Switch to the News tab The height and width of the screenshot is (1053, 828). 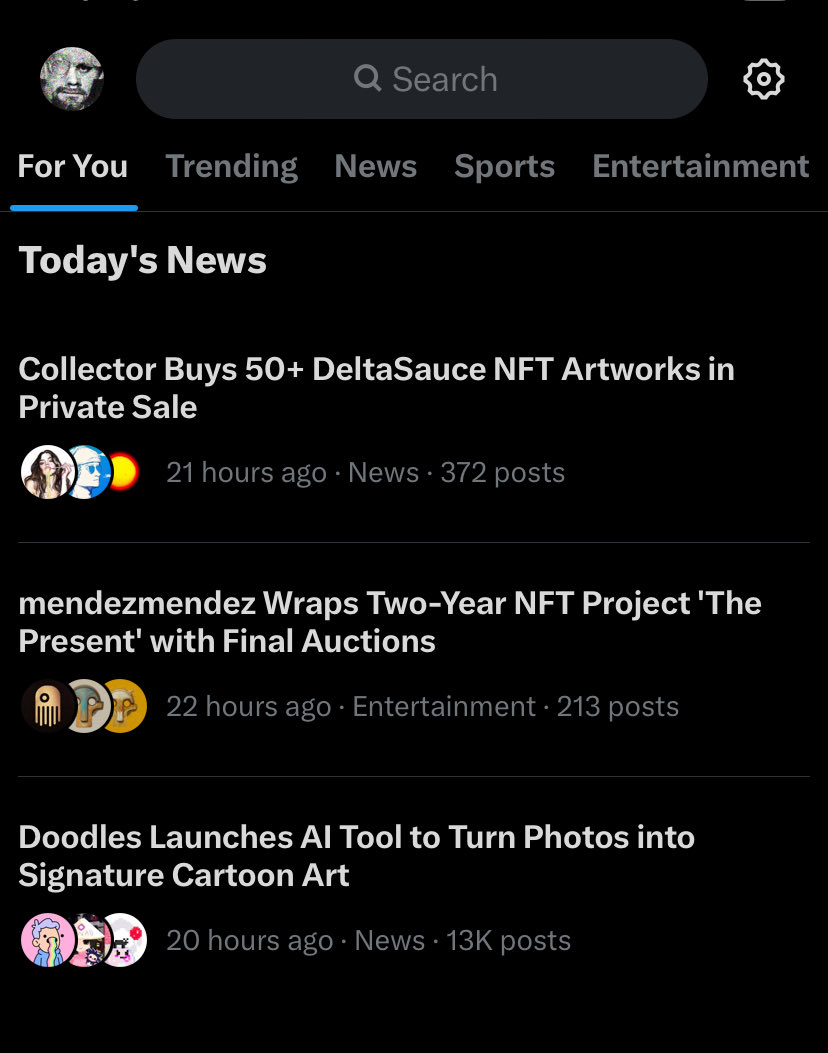coord(375,166)
